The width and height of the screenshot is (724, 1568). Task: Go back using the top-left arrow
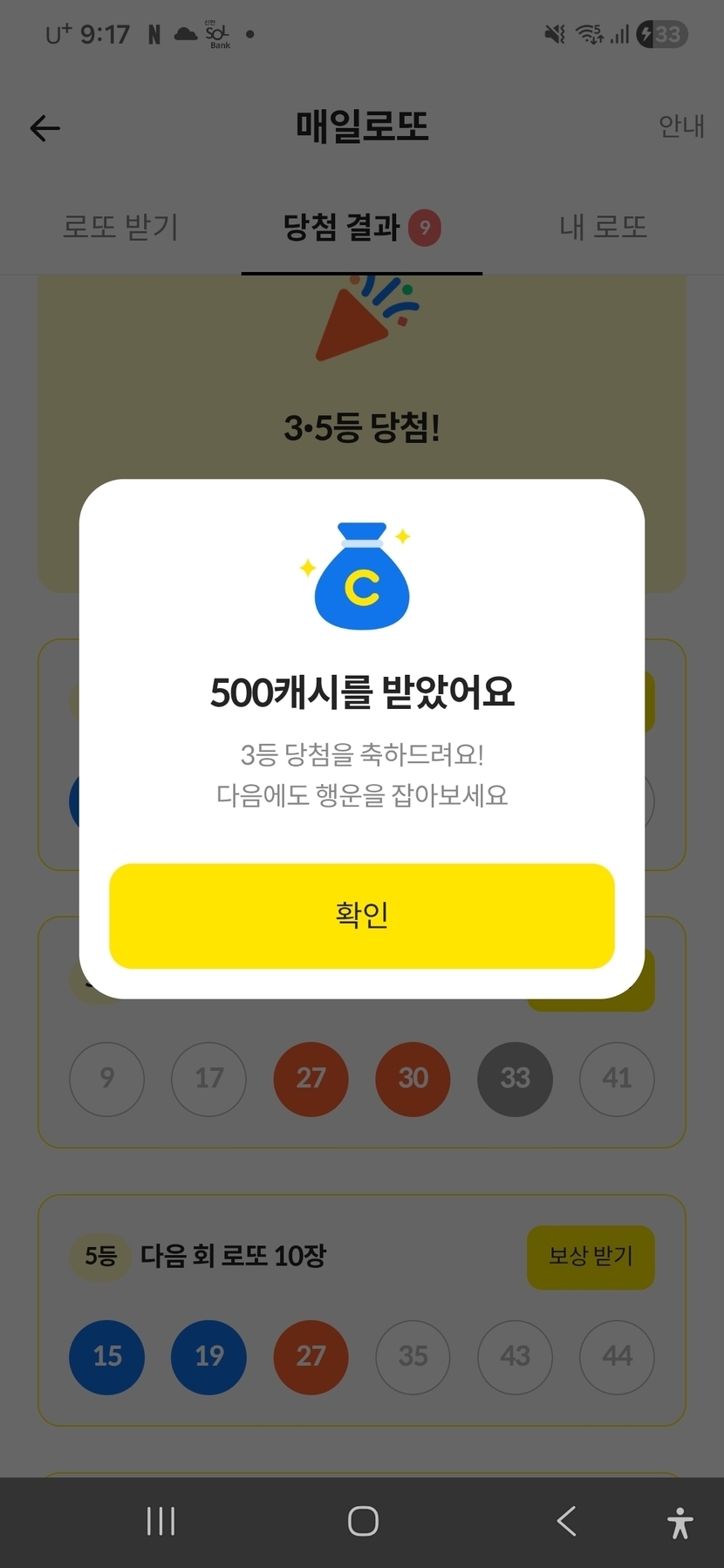(45, 128)
